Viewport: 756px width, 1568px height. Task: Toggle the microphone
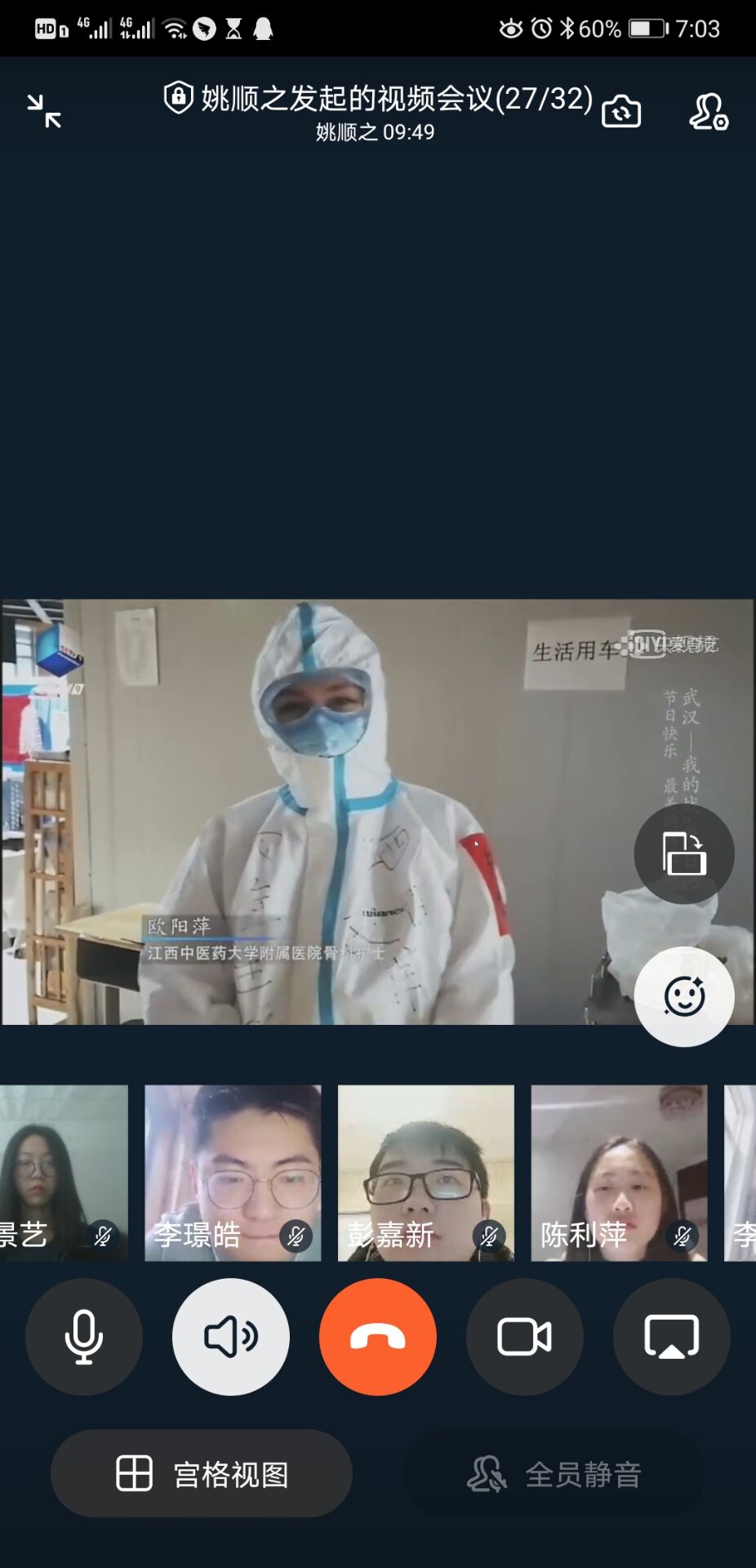(x=83, y=1337)
